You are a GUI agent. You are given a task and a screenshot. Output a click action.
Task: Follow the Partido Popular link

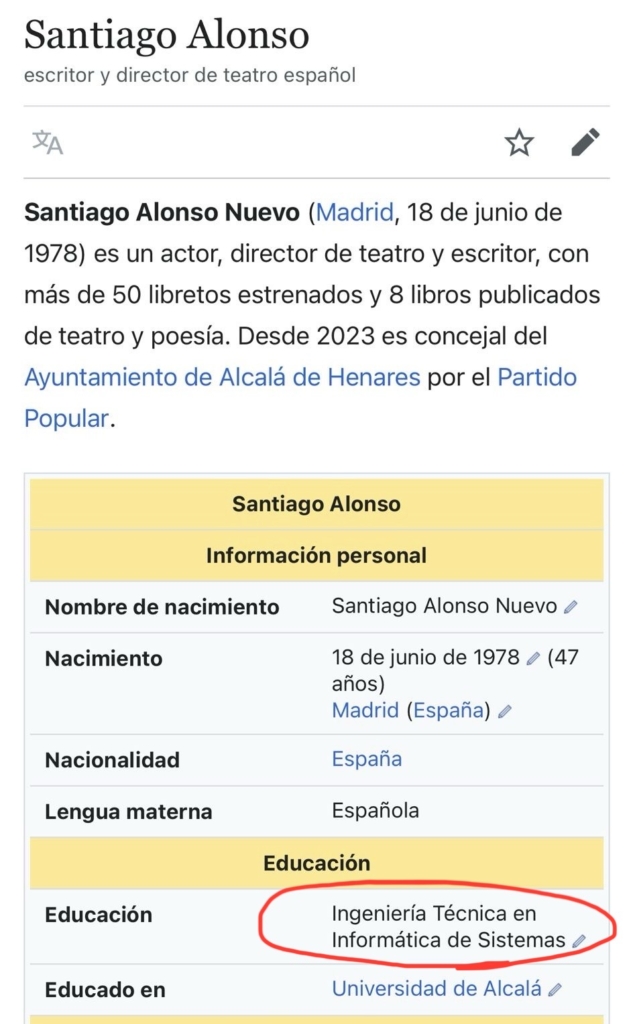point(300,398)
